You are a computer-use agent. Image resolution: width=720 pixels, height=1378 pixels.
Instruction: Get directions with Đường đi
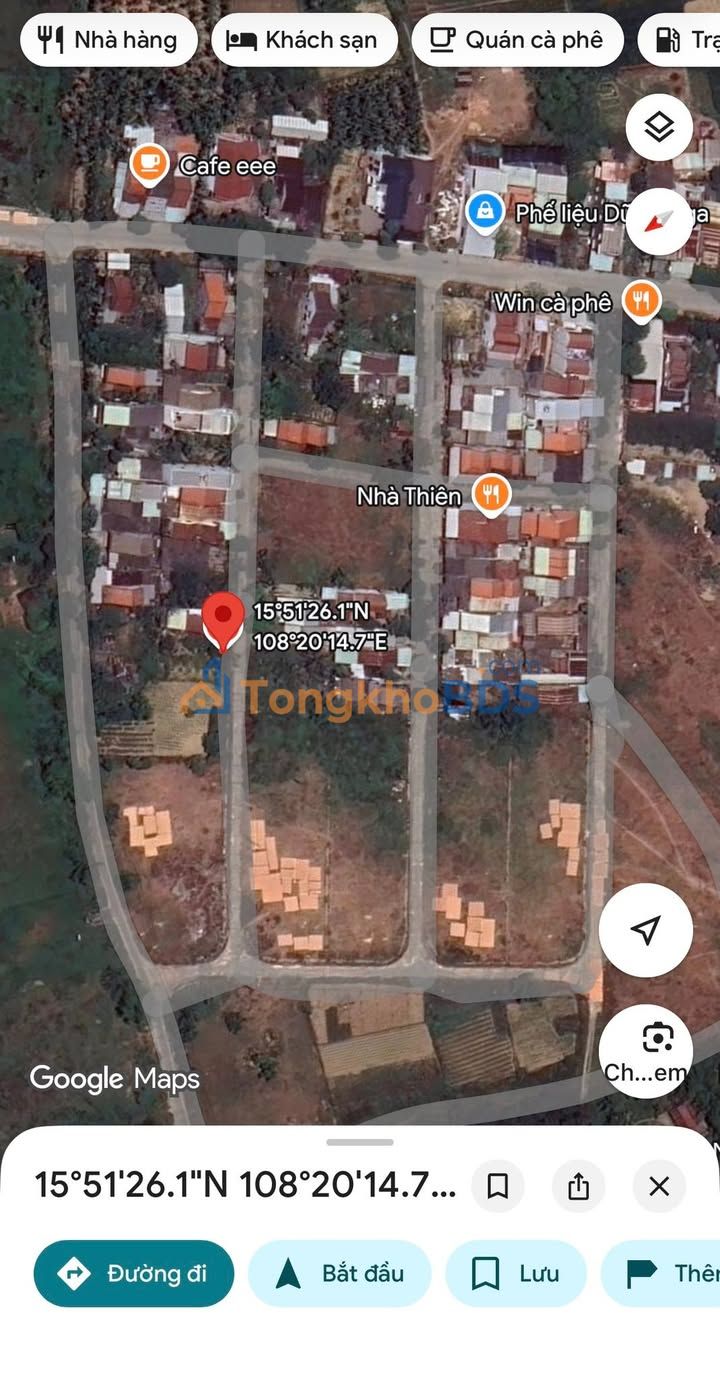[x=134, y=1273]
